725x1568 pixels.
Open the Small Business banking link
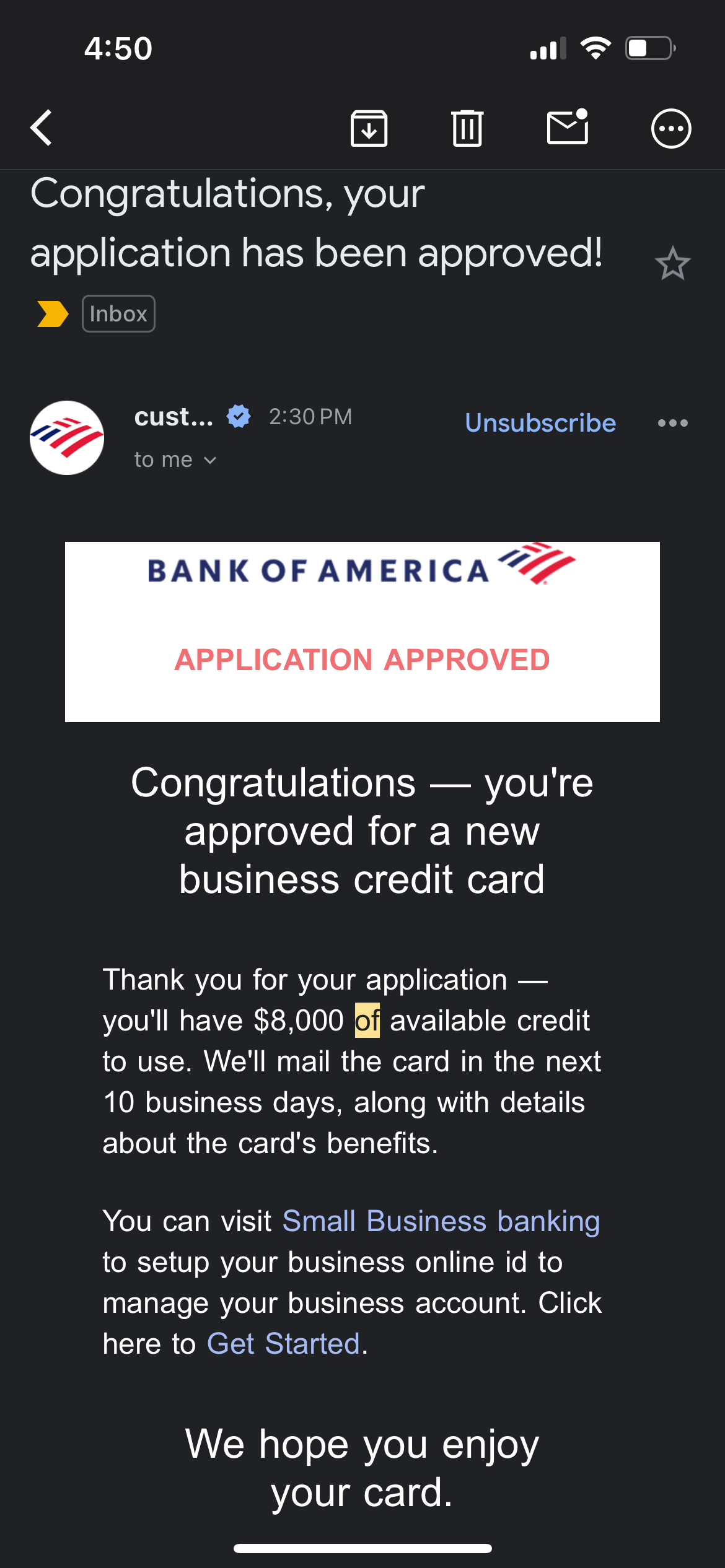(441, 1221)
